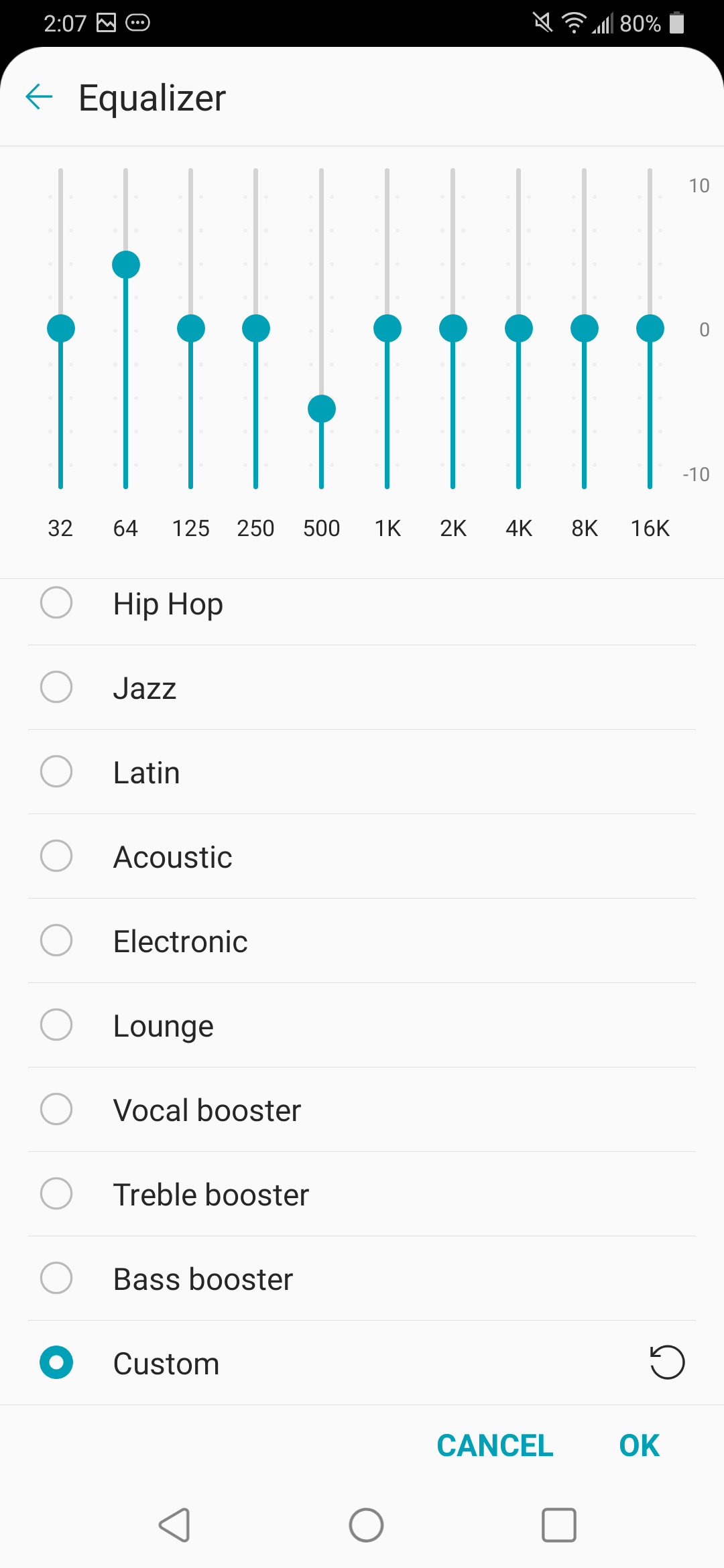The width and height of the screenshot is (724, 1568).
Task: Reset the Custom equalizer preset
Action: pyautogui.click(x=667, y=1362)
